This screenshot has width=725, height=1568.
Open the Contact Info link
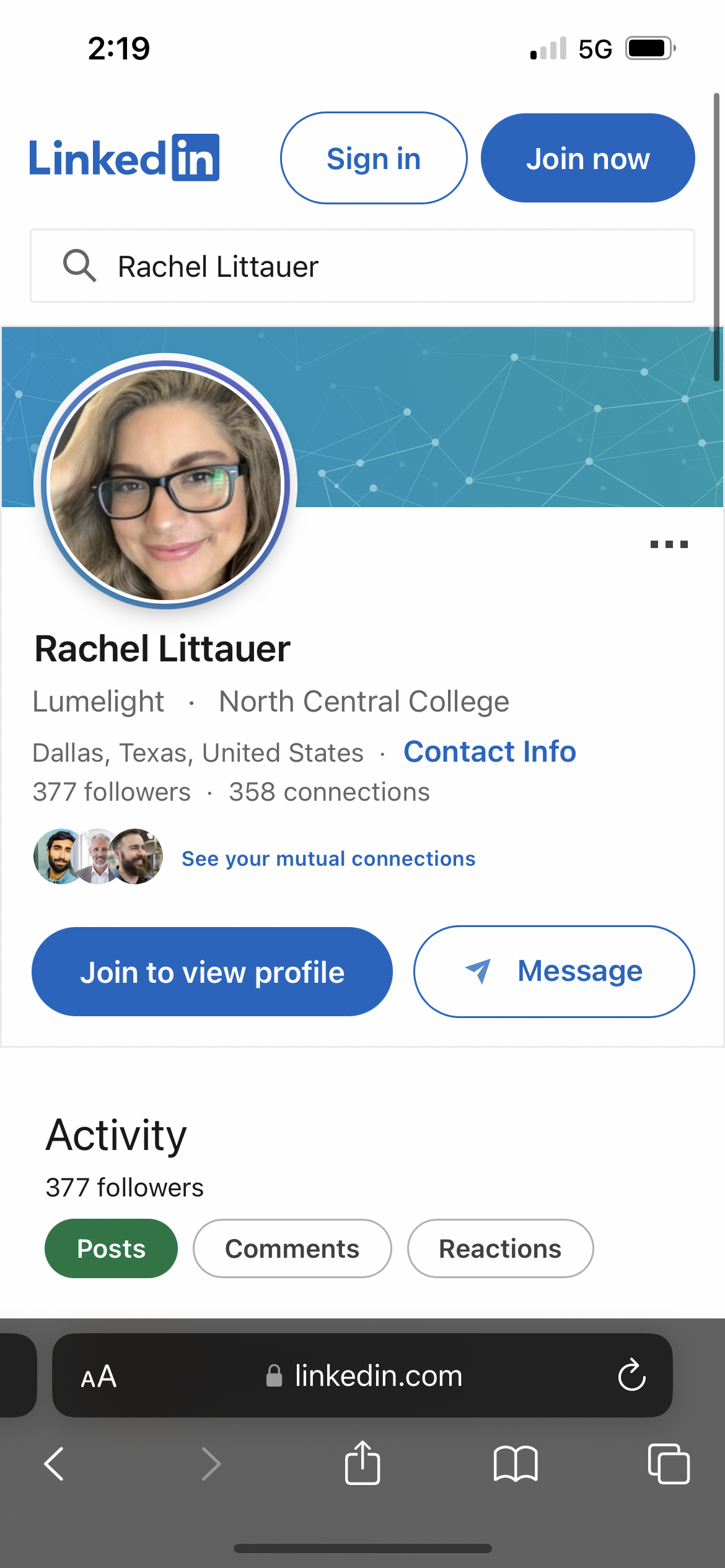[x=490, y=752]
